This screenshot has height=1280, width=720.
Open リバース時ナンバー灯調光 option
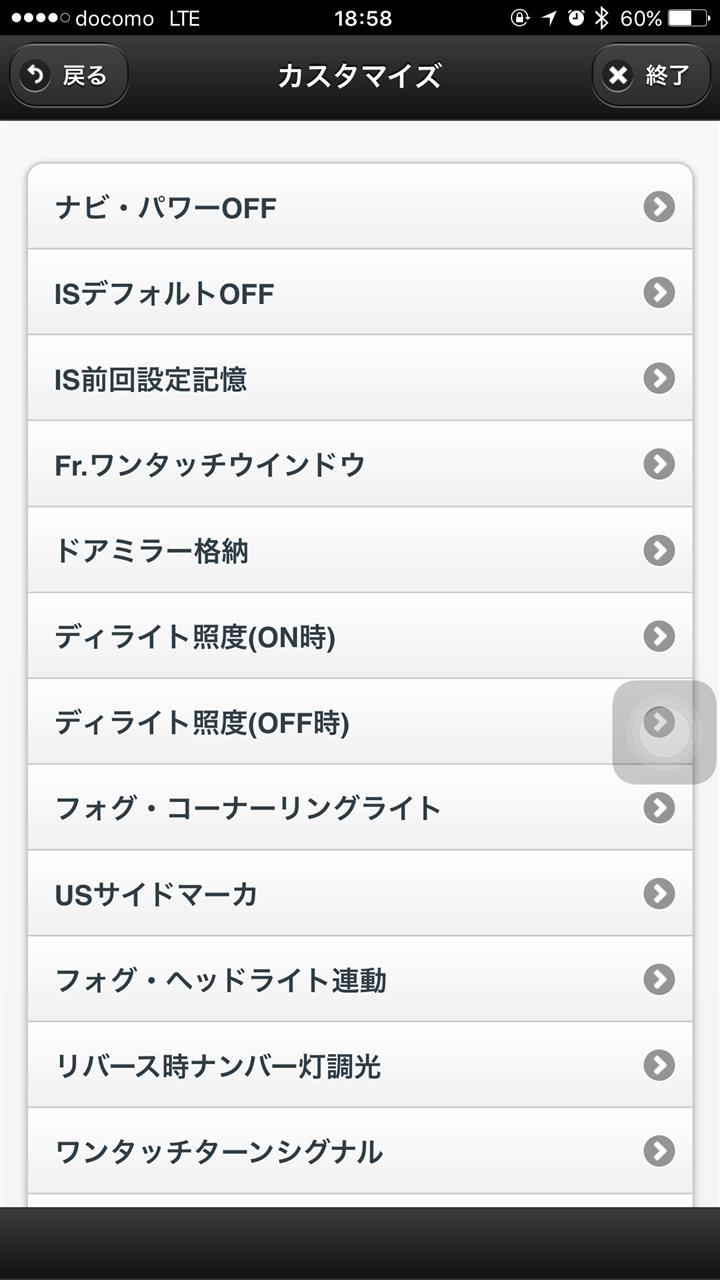(360, 1066)
